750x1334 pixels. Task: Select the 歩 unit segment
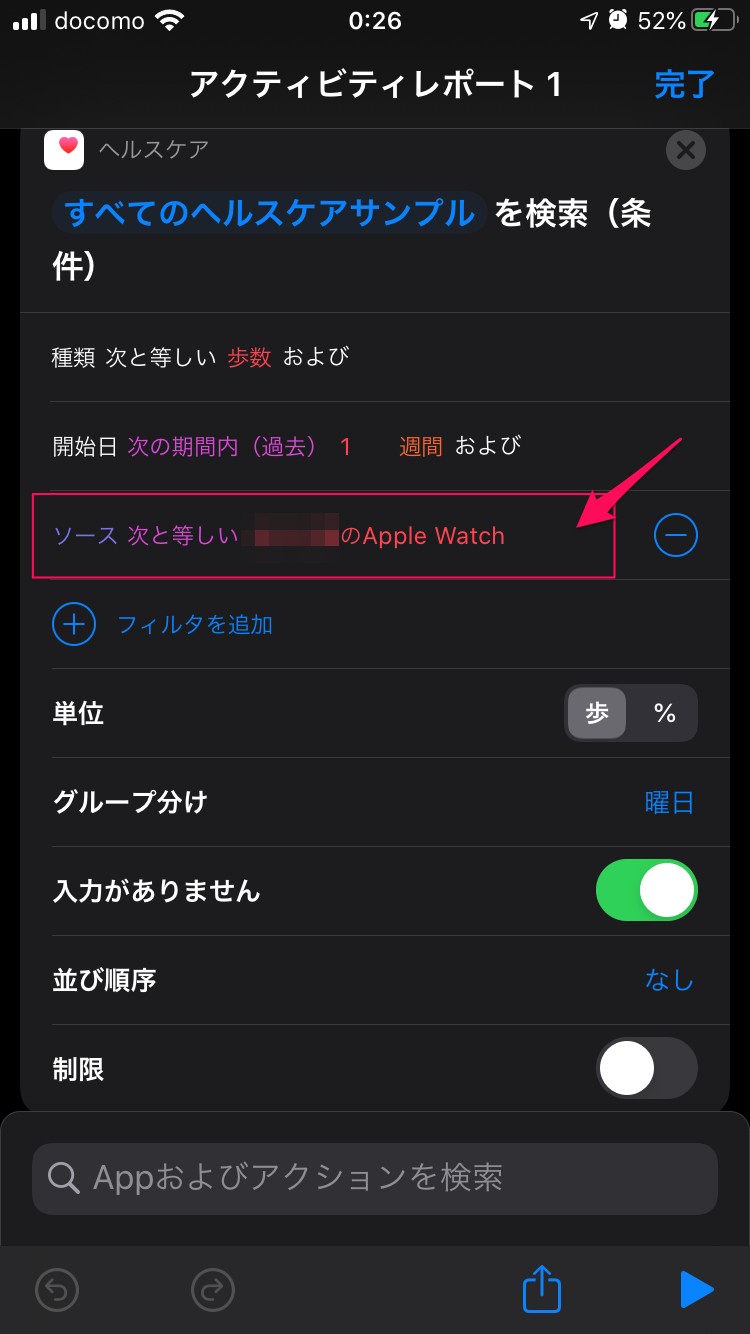coord(597,713)
